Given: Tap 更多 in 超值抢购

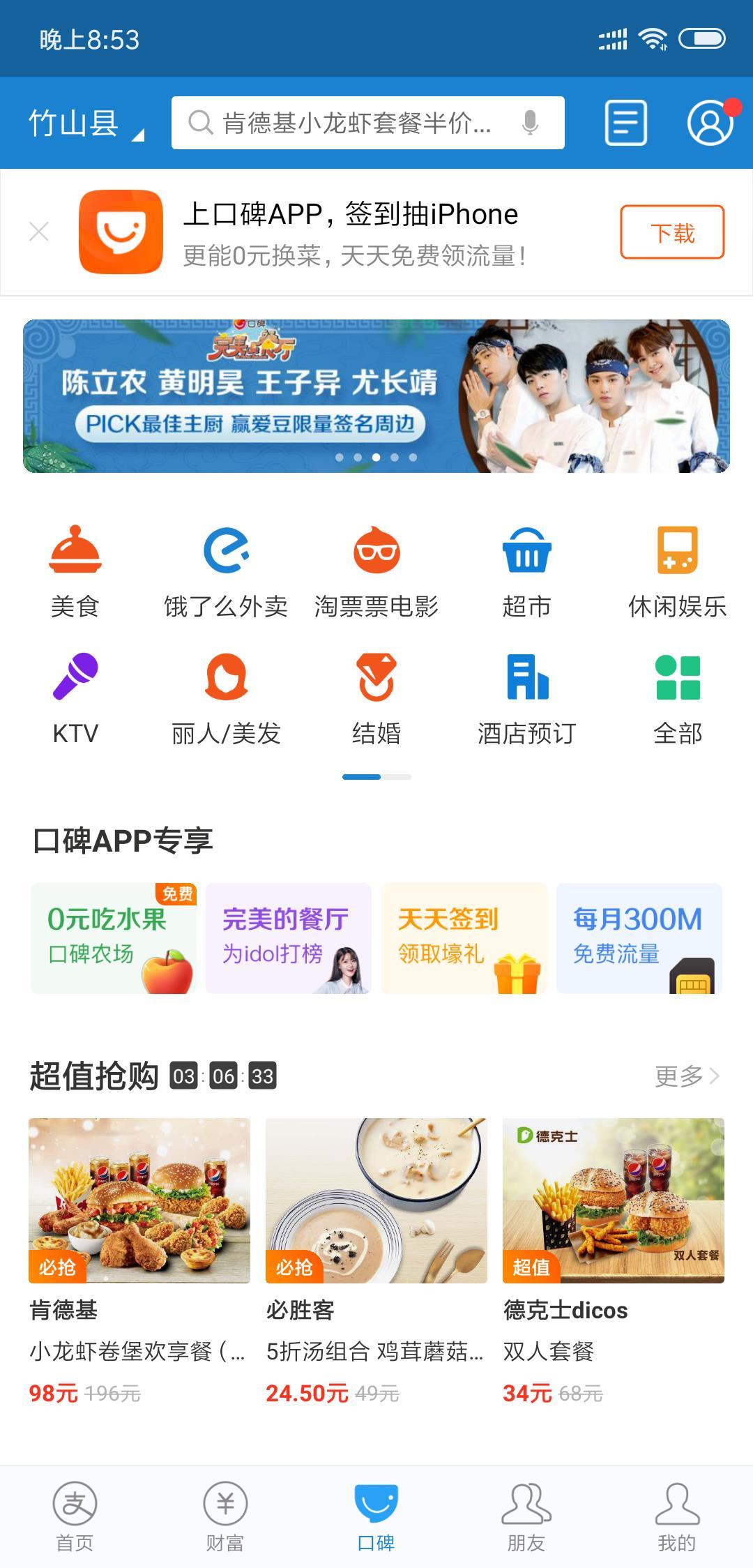Looking at the screenshot, I should click(687, 1076).
